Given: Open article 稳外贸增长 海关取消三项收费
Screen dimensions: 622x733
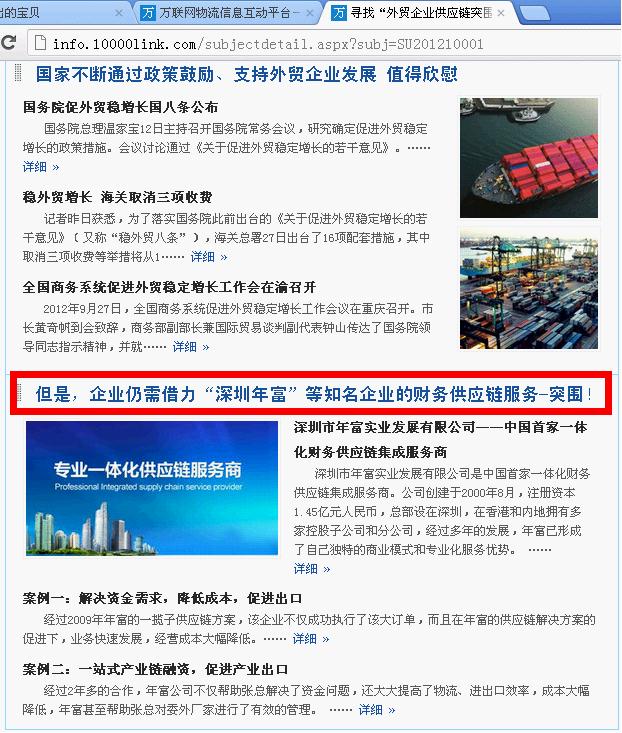Looking at the screenshot, I should pos(117,197).
